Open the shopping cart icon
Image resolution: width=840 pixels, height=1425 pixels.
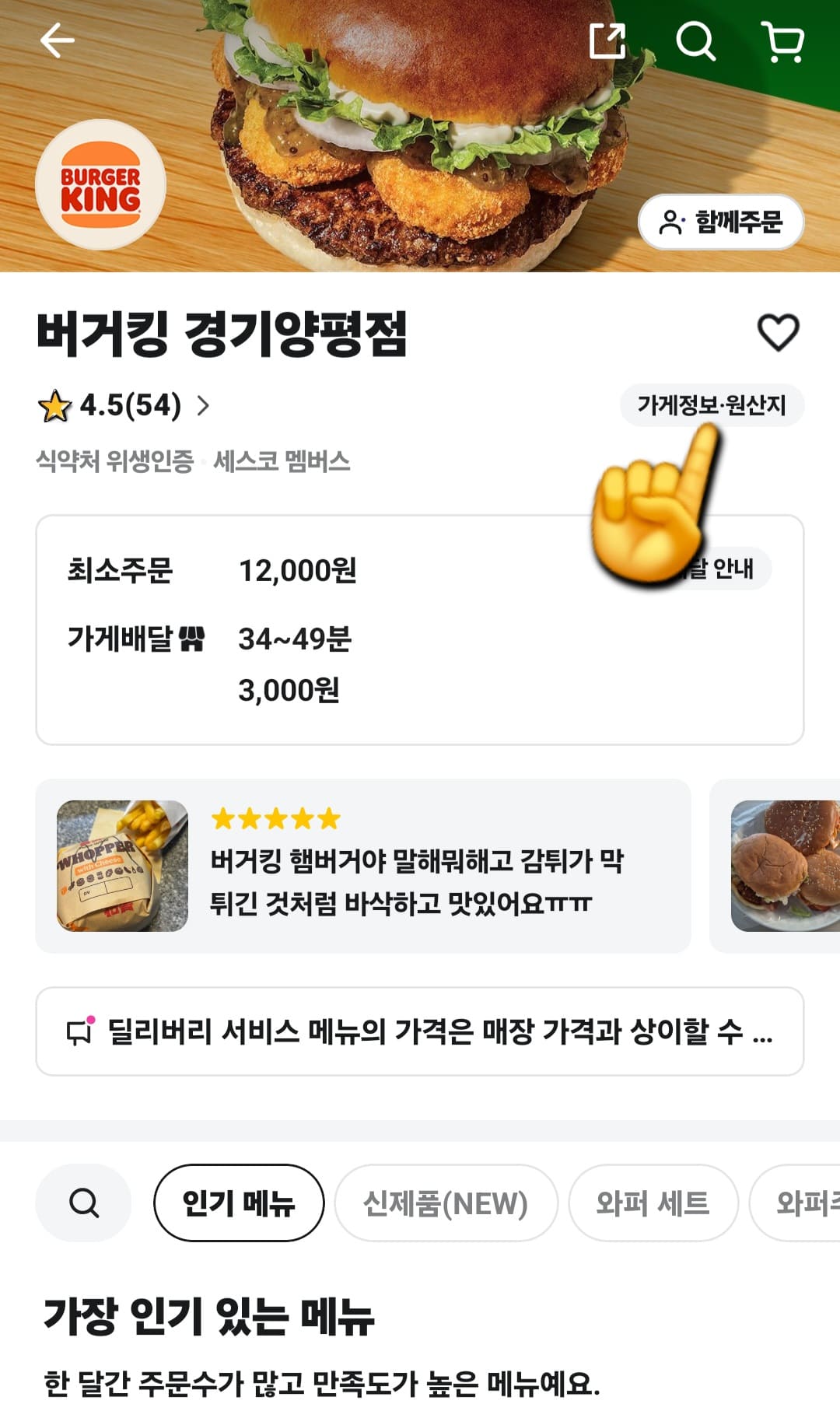pos(786,44)
